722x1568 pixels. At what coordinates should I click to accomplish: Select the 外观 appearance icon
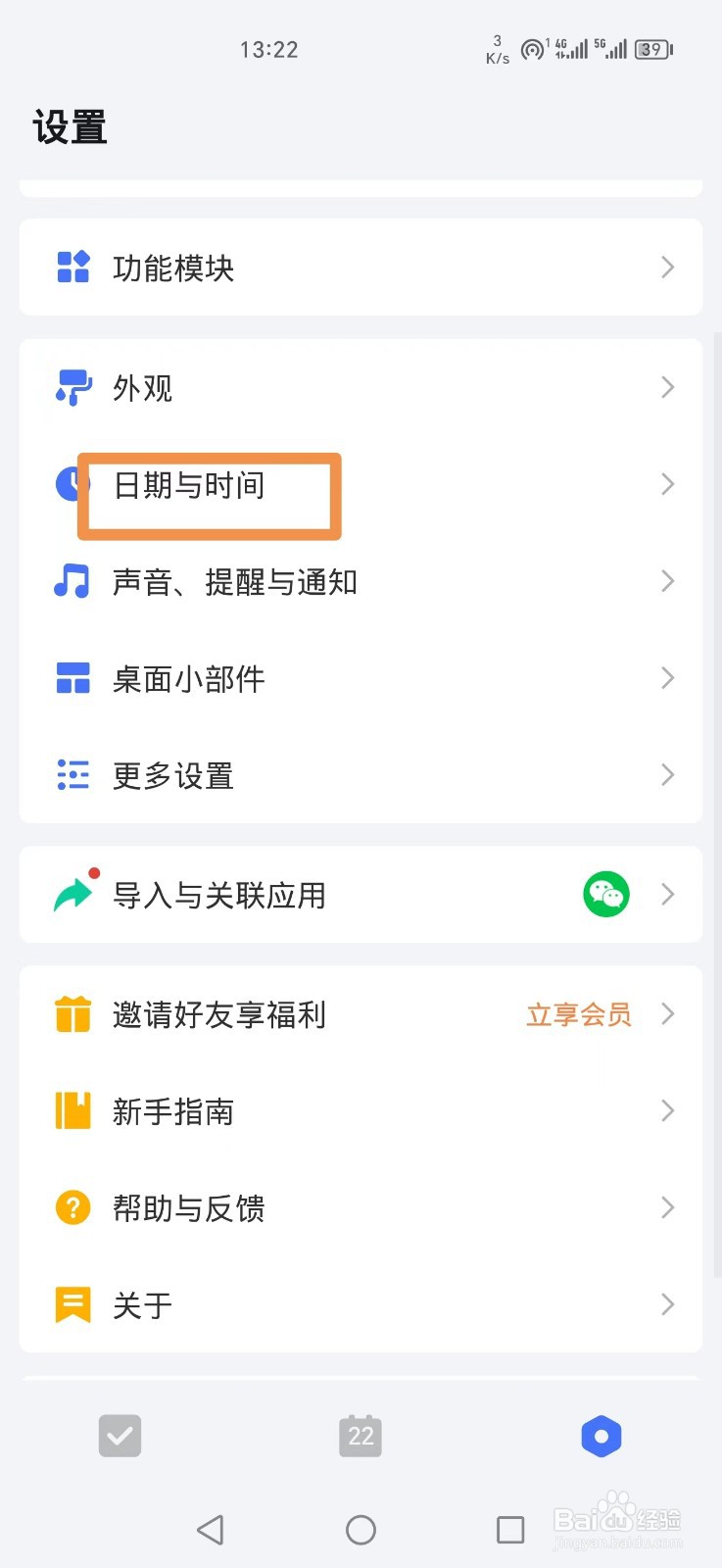click(x=72, y=386)
